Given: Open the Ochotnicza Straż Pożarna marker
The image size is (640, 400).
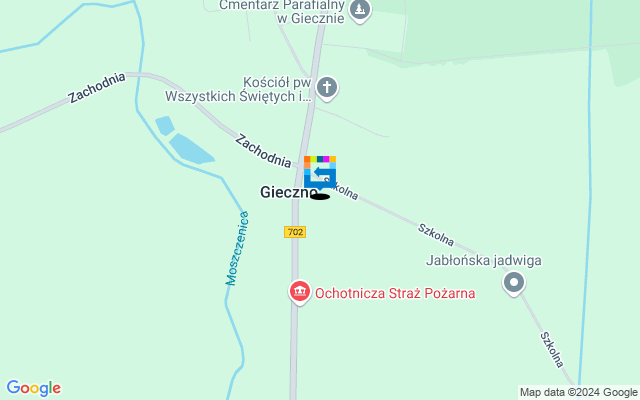Looking at the screenshot, I should pyautogui.click(x=299, y=293).
